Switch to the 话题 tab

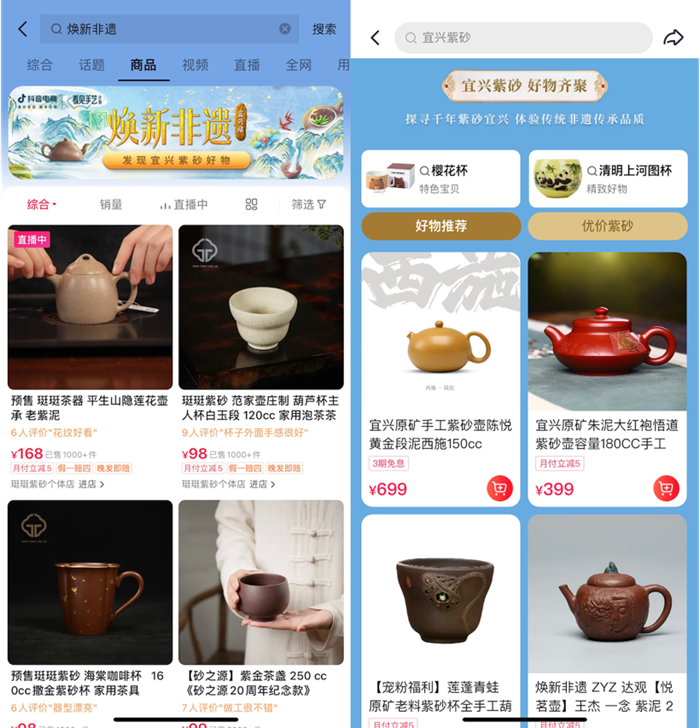pos(92,65)
